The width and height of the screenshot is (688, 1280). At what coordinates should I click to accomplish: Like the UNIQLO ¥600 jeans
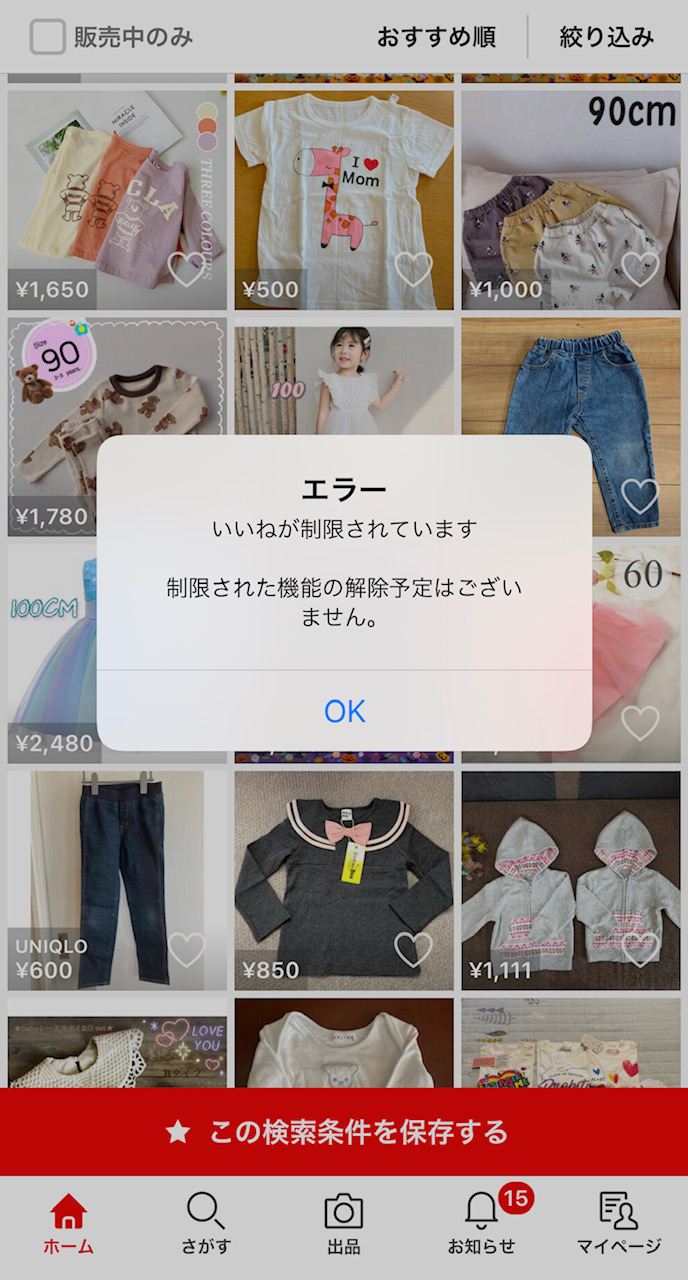pyautogui.click(x=186, y=949)
